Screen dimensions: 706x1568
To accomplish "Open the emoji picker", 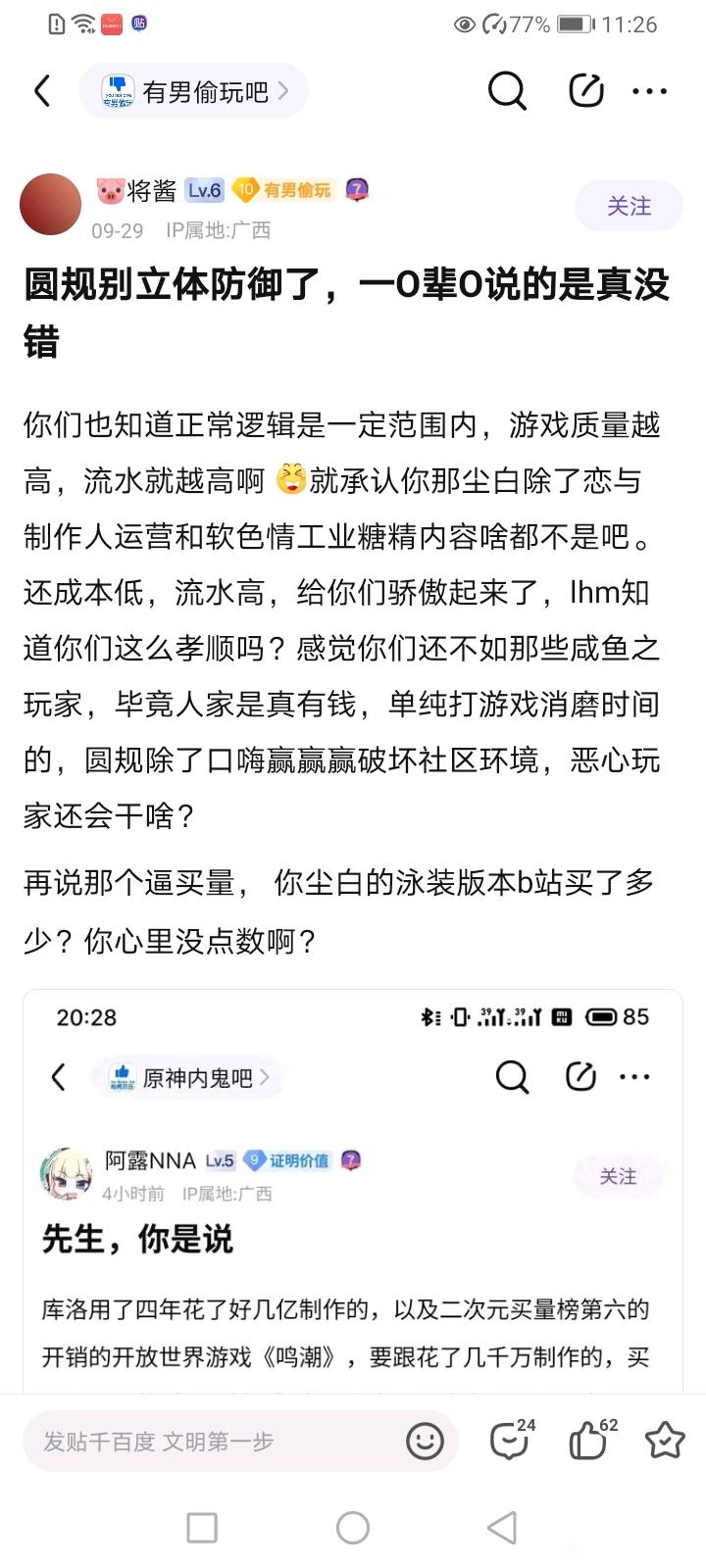I will tap(425, 1442).
